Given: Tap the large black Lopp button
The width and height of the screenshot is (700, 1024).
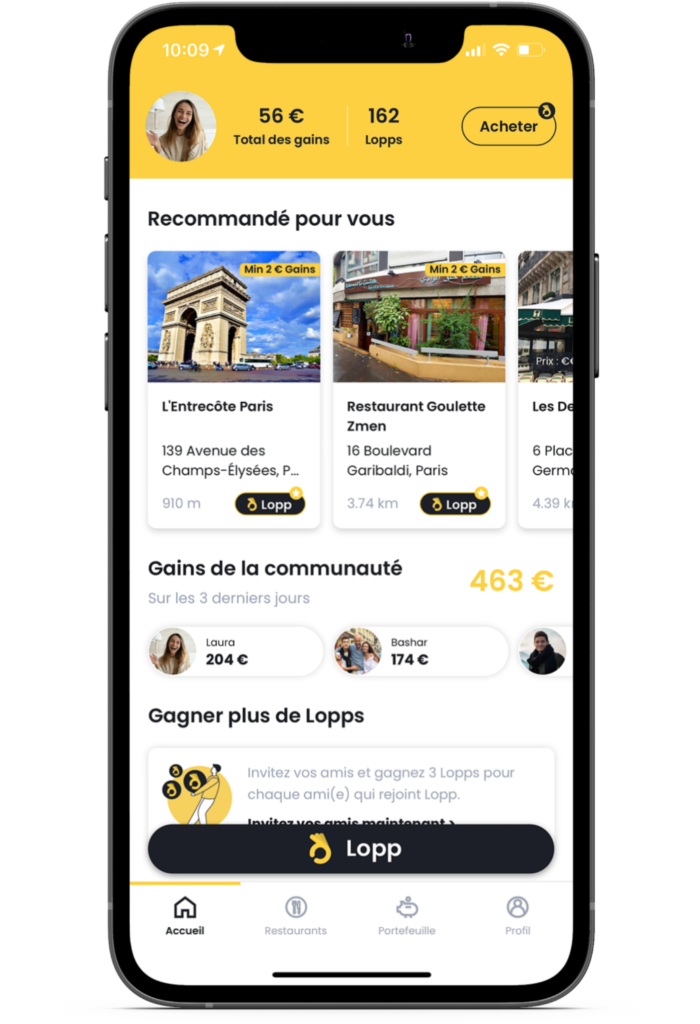Looking at the screenshot, I should point(351,849).
